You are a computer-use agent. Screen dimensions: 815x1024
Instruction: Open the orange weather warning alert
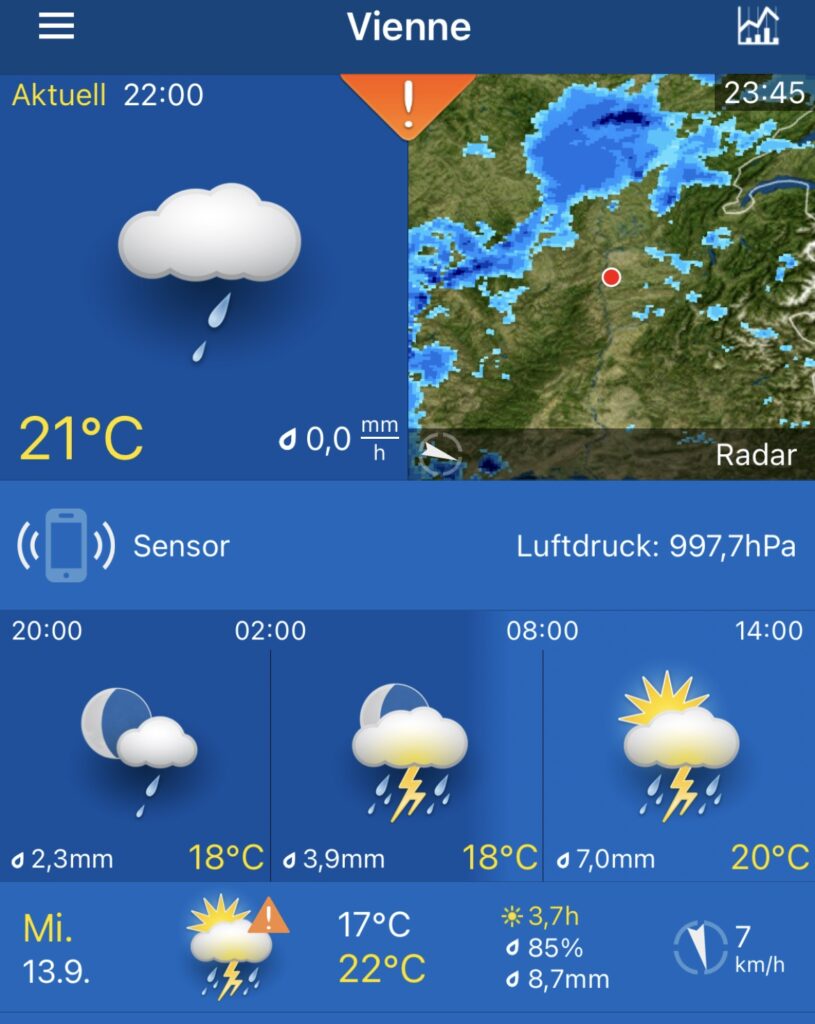point(407,101)
